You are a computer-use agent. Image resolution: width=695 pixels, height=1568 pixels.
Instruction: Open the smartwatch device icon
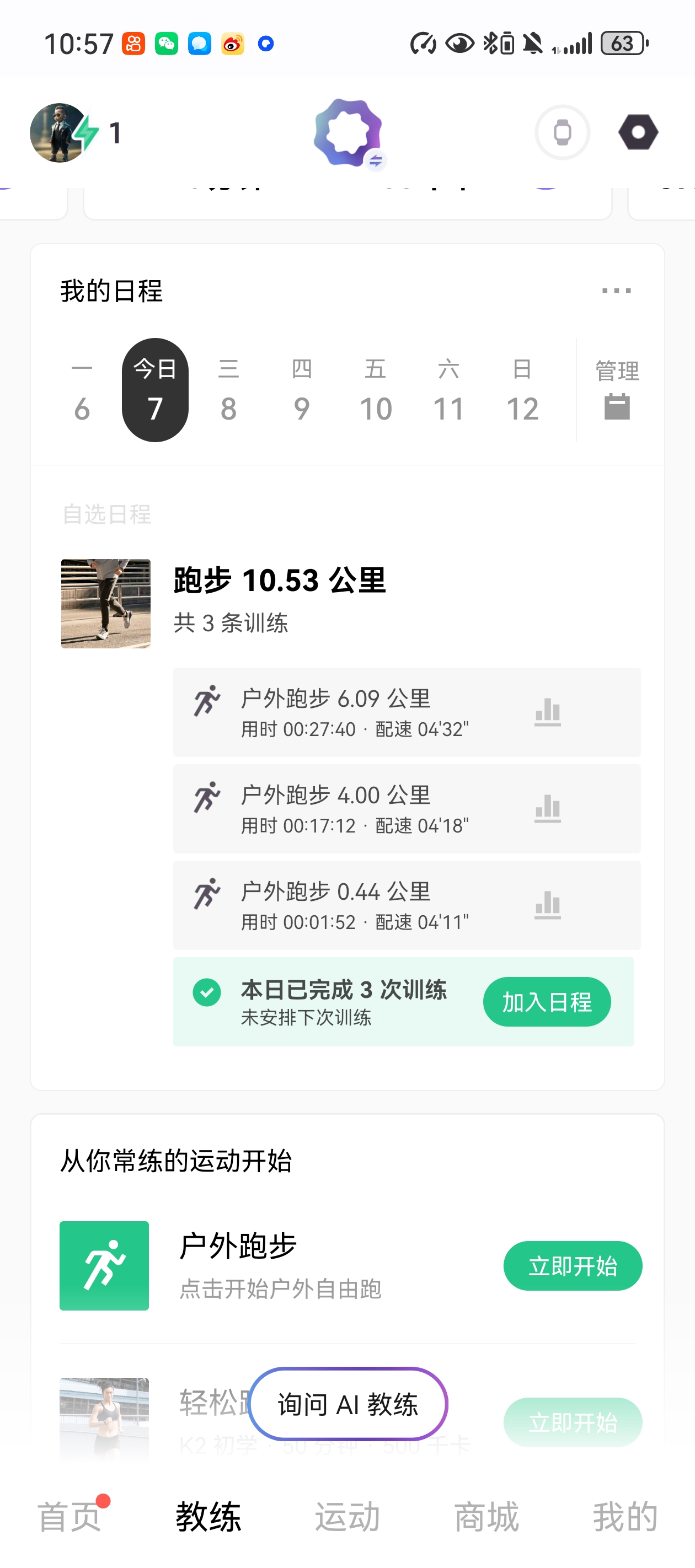(562, 133)
